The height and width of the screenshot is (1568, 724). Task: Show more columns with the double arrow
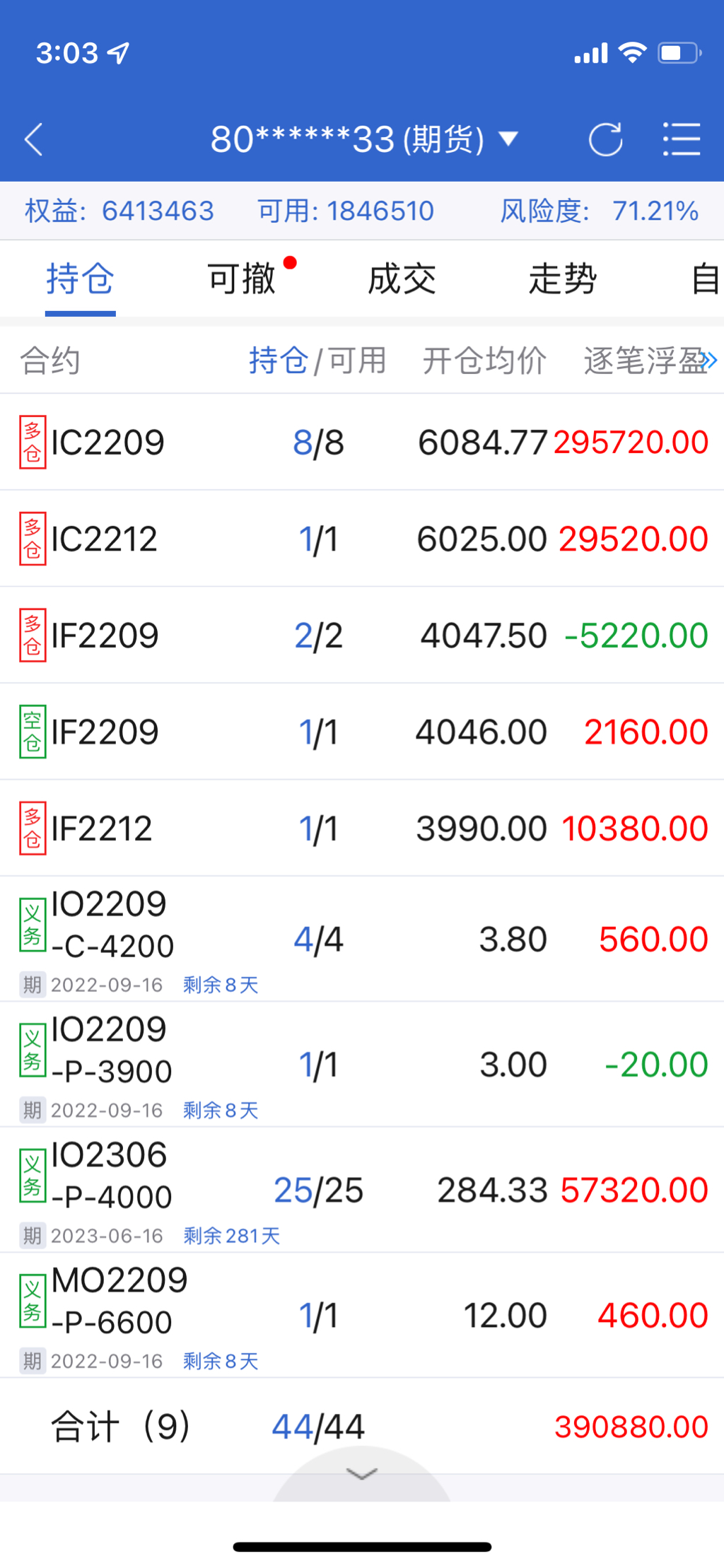[x=709, y=361]
